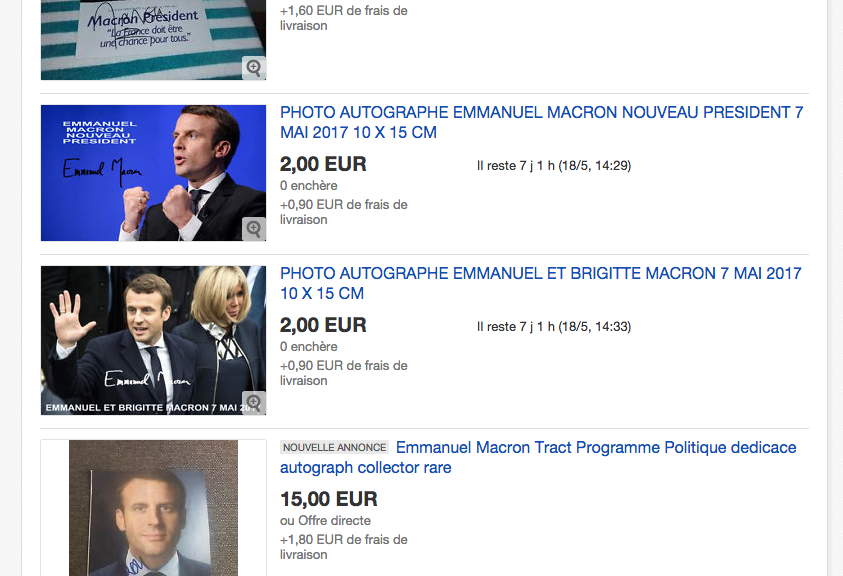The width and height of the screenshot is (843, 576).
Task: Open the 'Macron Président' note photo tile
Action: tap(140, 35)
